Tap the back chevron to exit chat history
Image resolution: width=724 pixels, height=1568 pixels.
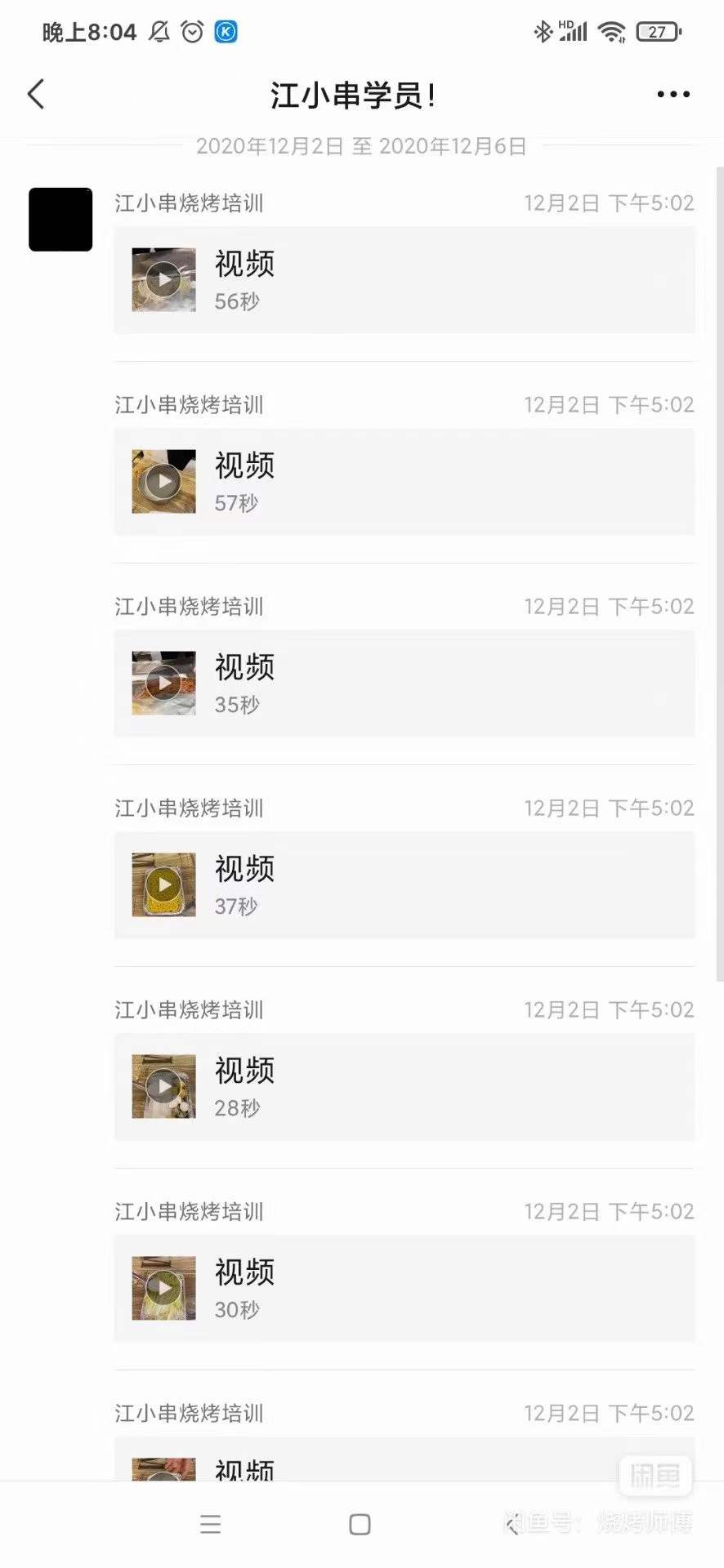35,94
